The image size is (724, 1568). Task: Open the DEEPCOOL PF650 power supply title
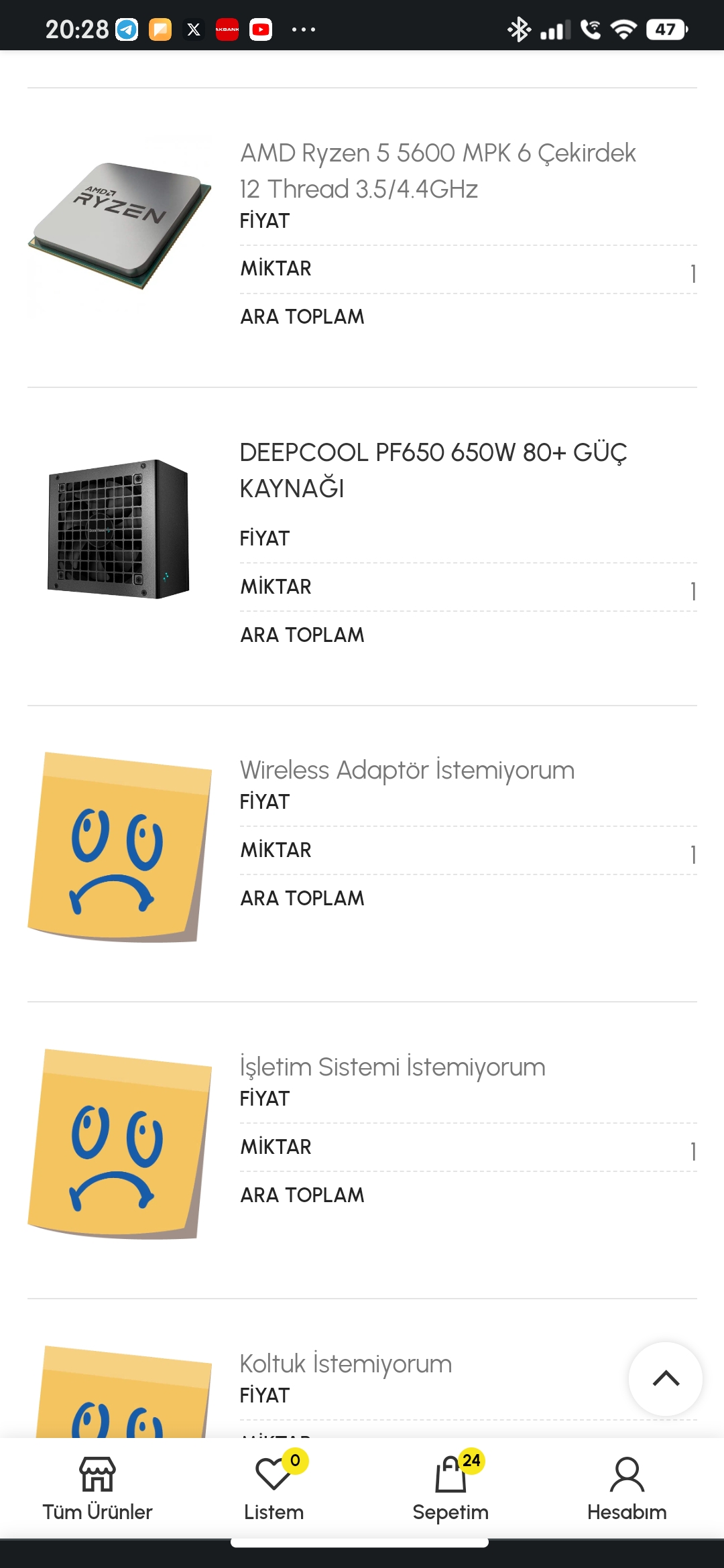(433, 470)
